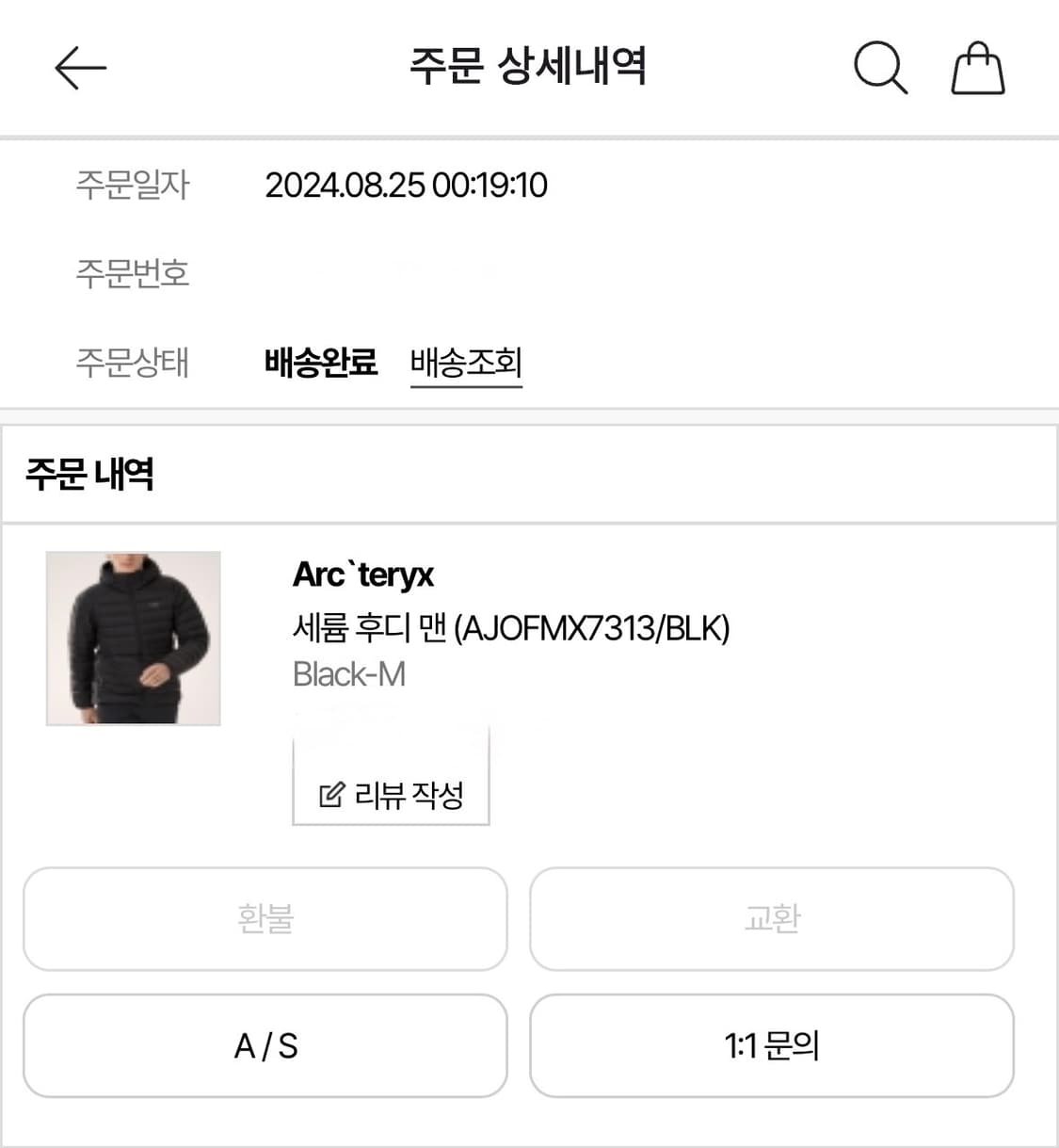Click the 배송완료 order status label
The width and height of the screenshot is (1059, 1148).
tap(321, 360)
